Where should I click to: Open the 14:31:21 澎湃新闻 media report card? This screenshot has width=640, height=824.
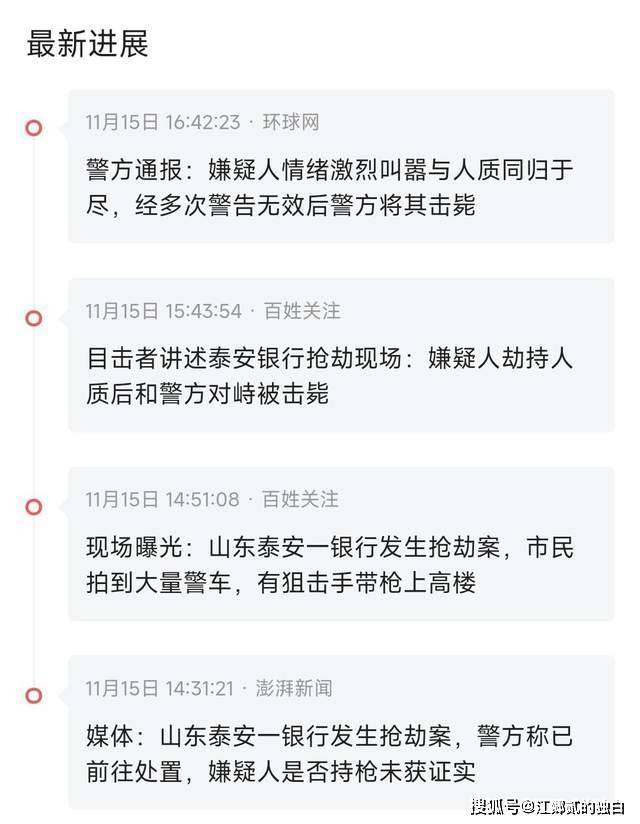click(340, 732)
